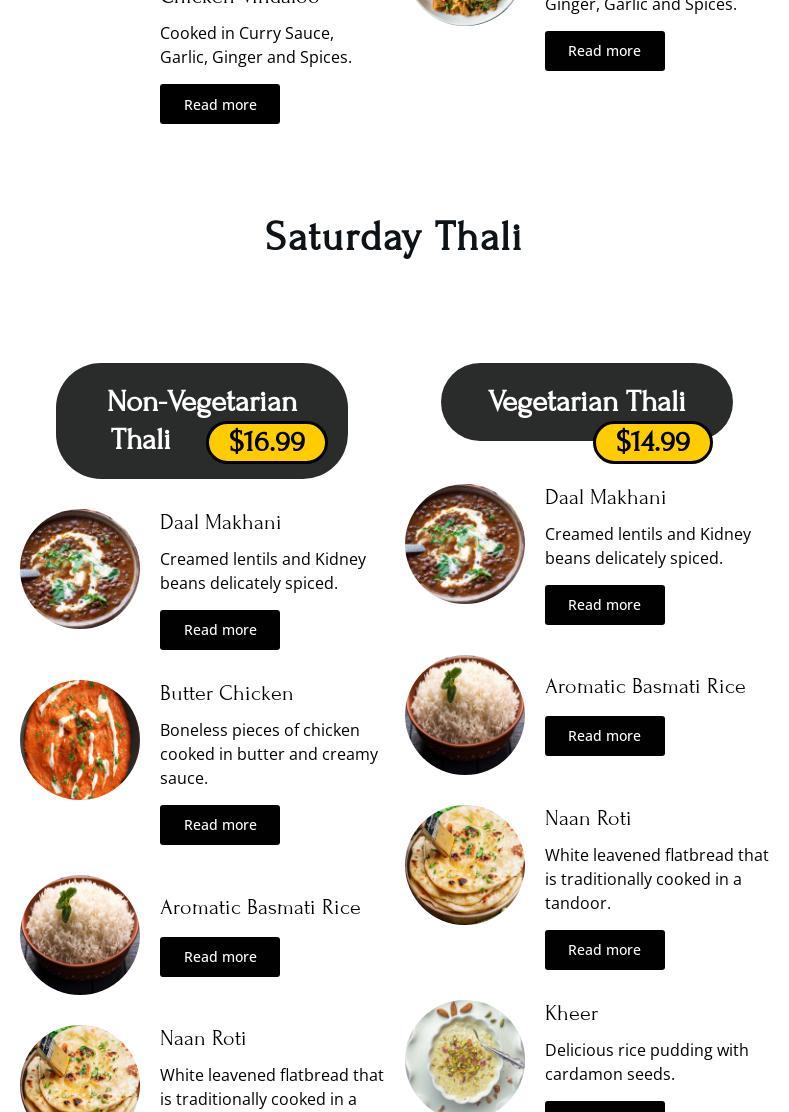Read more about the Curry Sauce dish
The height and width of the screenshot is (1112, 789).
tap(220, 104)
